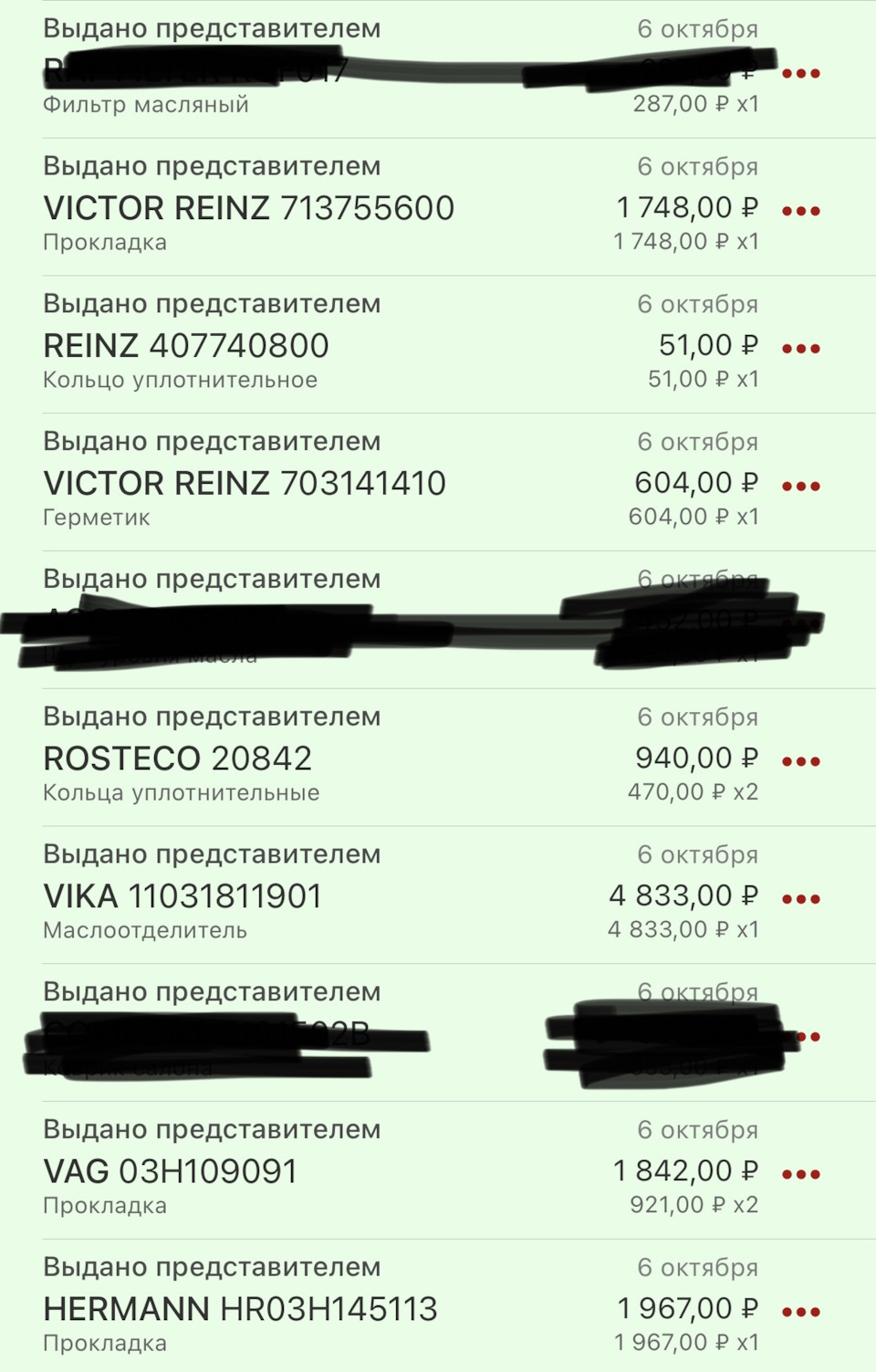
Task: Open the options menu for the Герметик item
Action: [801, 485]
